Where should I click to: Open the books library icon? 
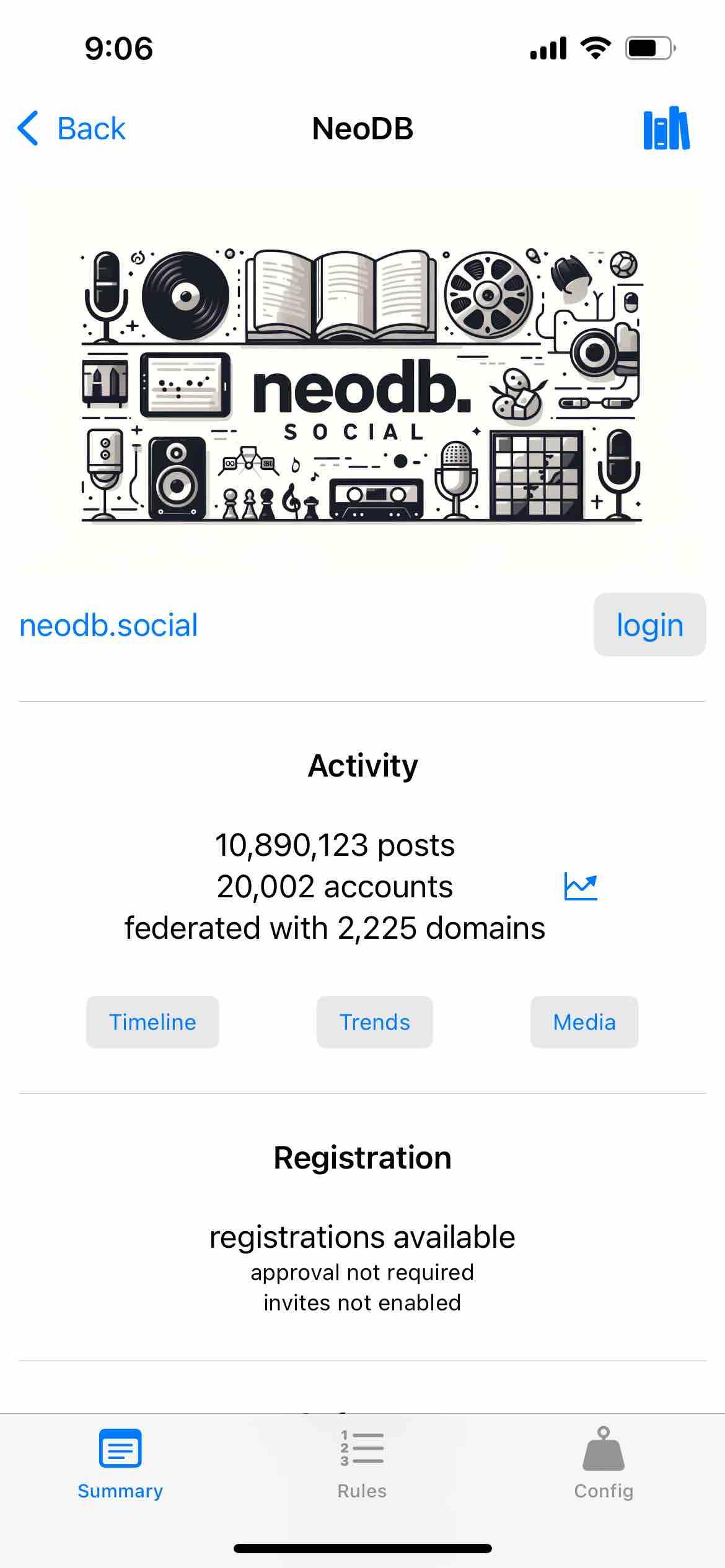pos(666,128)
